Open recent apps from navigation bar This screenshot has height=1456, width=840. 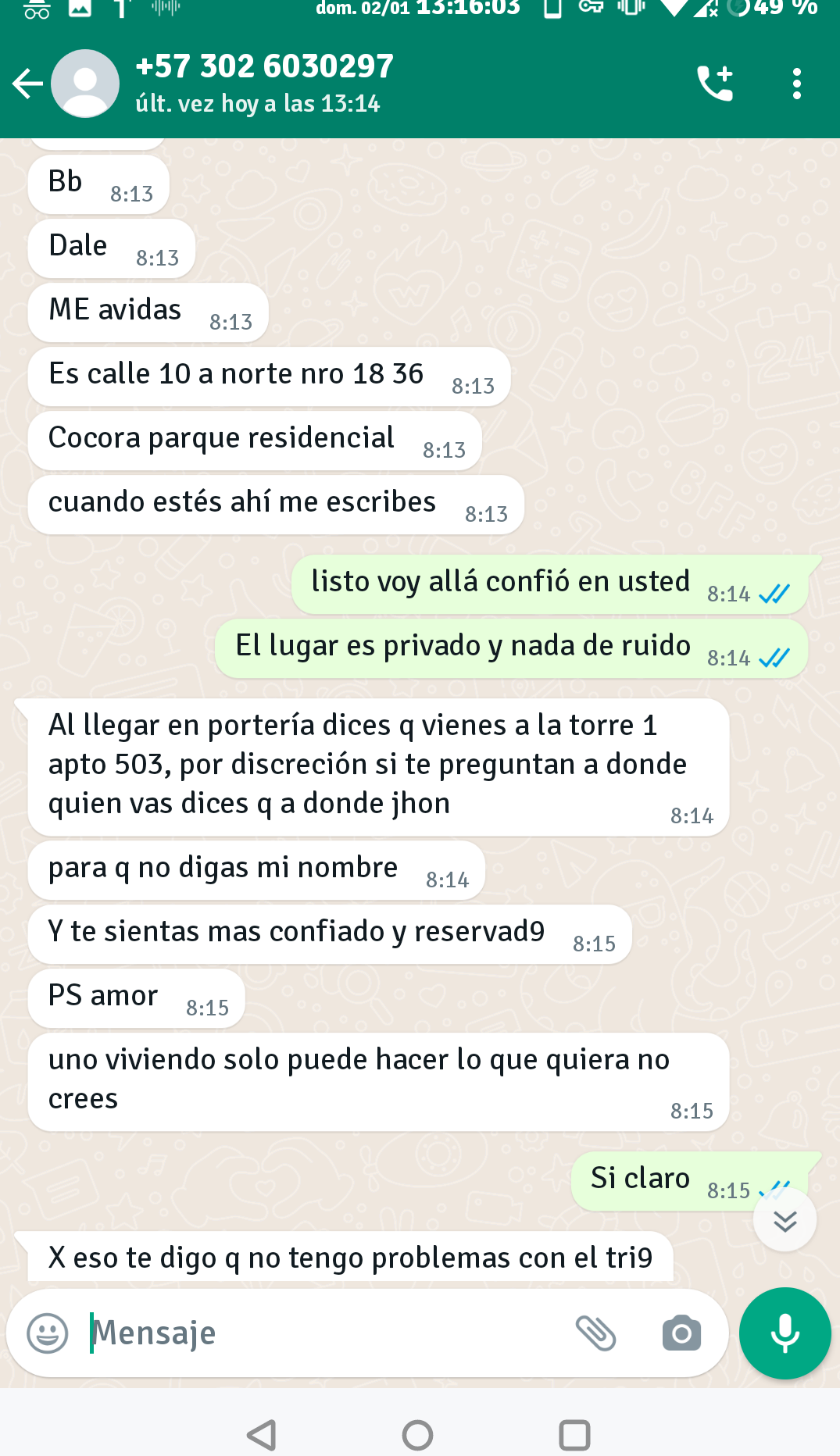coord(574,1434)
